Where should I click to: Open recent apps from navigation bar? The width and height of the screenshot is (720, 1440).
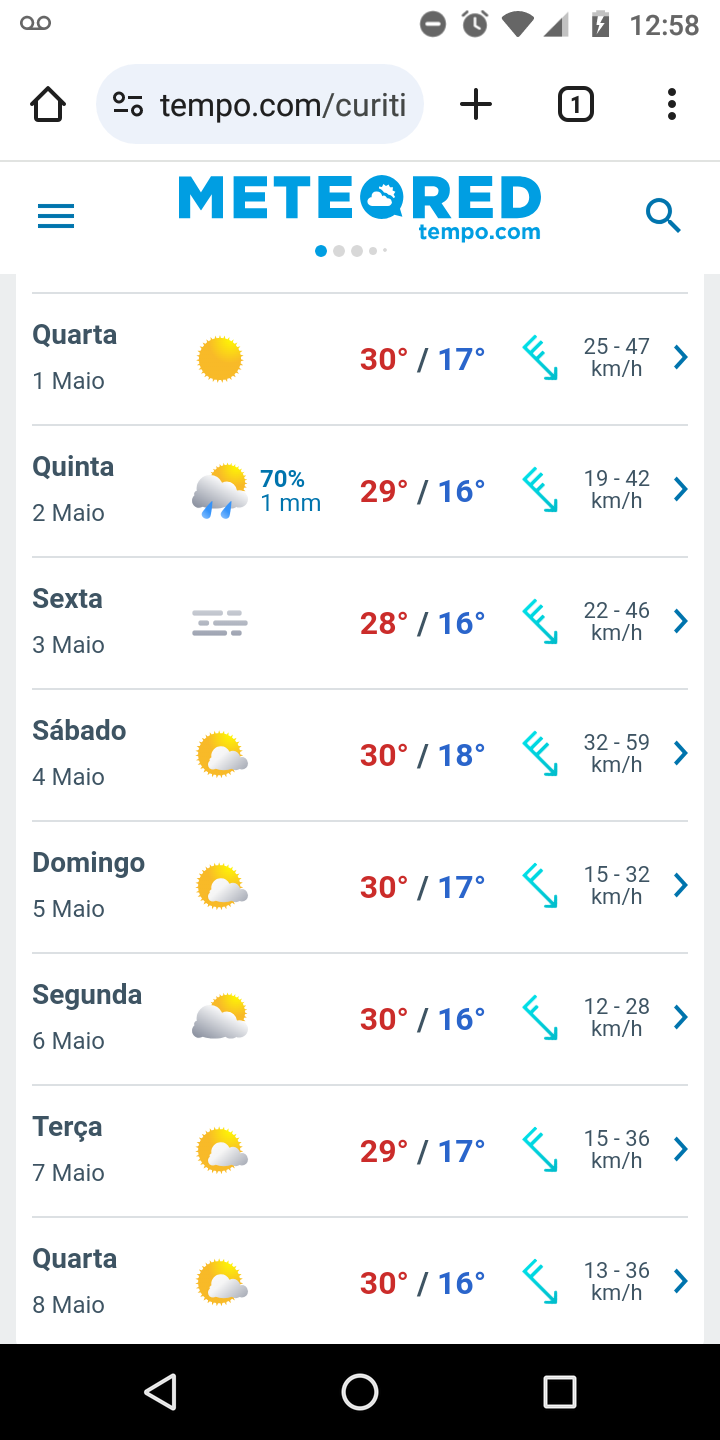(560, 1392)
